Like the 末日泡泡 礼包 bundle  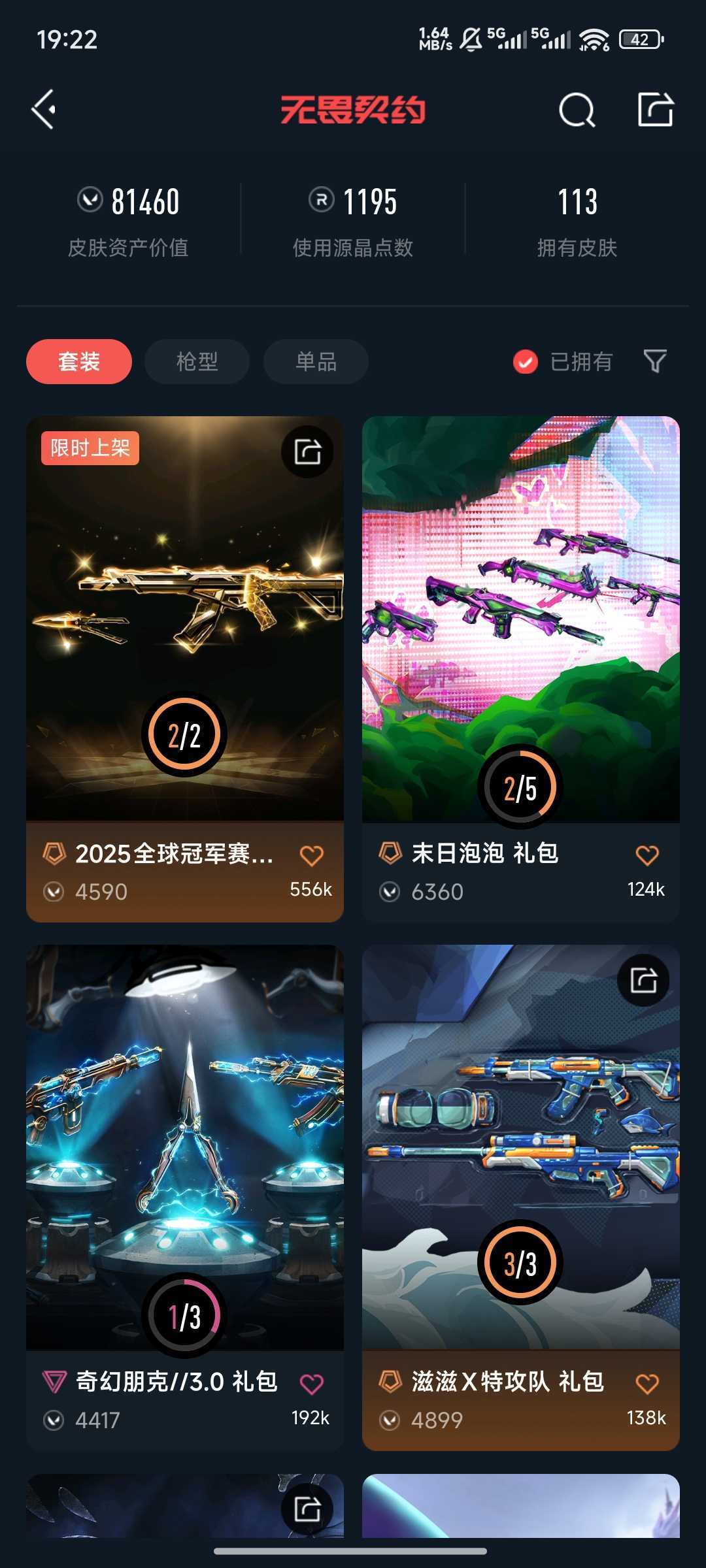[647, 855]
